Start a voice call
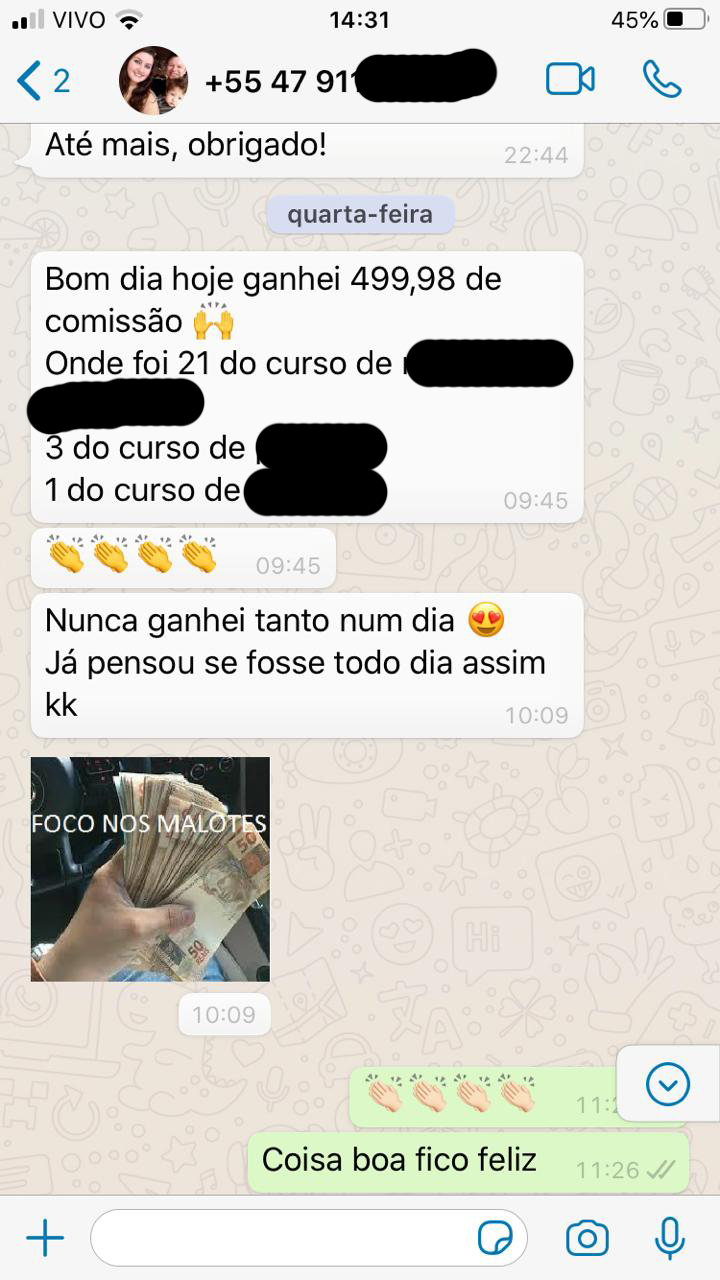 (x=662, y=80)
